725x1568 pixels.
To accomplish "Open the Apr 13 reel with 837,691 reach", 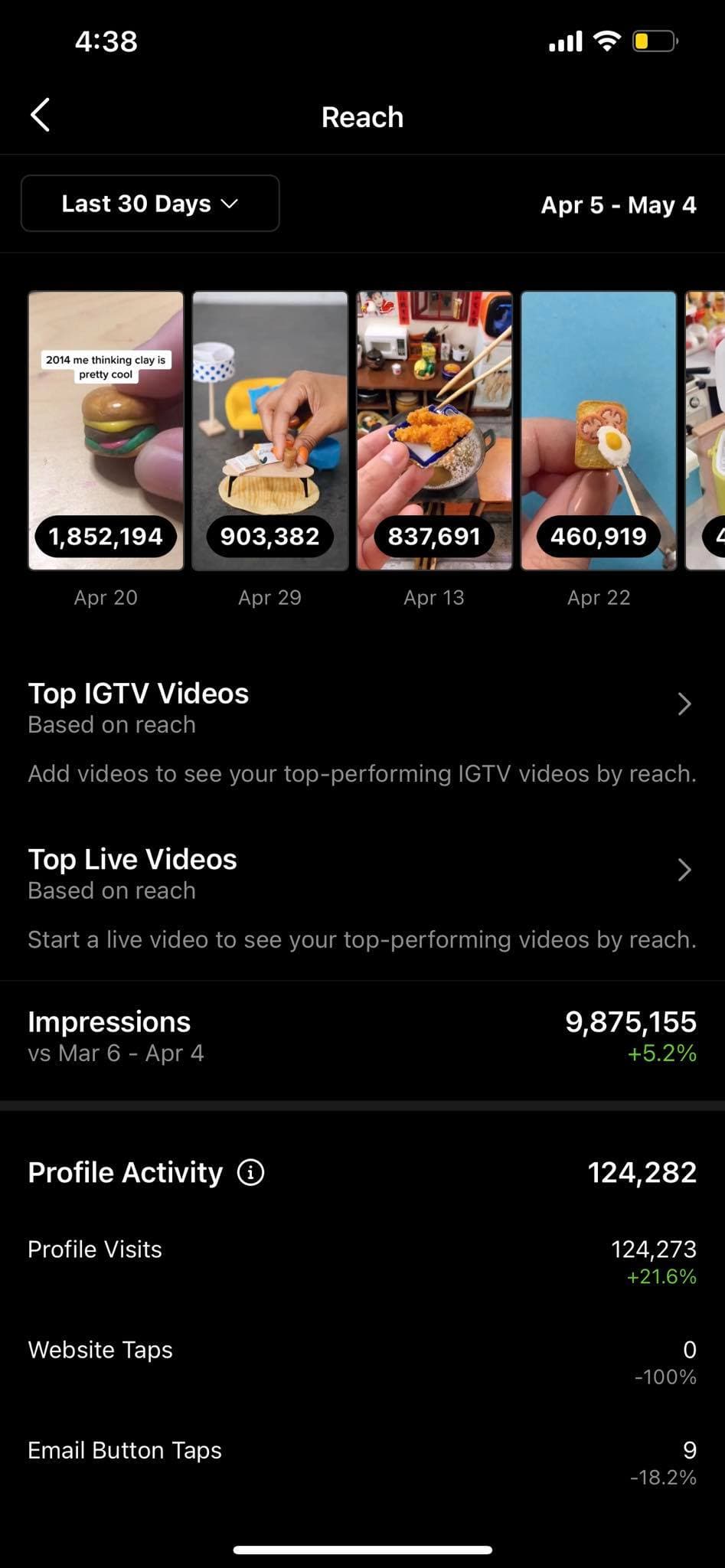I will point(434,430).
